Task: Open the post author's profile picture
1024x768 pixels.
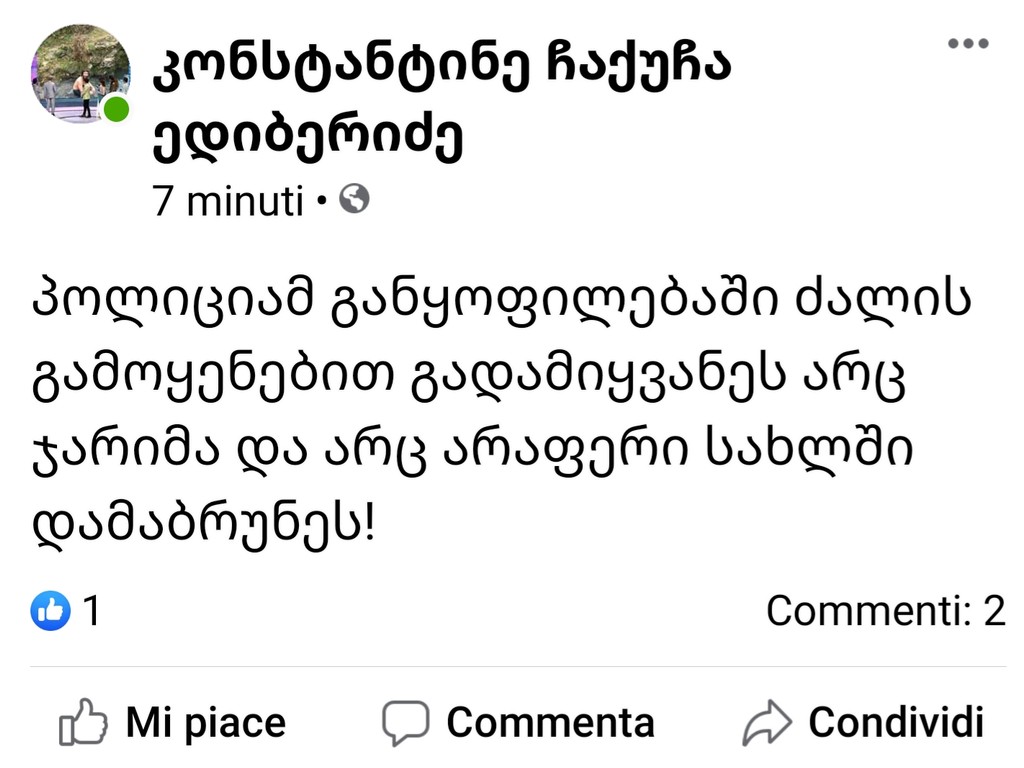Action: 81,75
